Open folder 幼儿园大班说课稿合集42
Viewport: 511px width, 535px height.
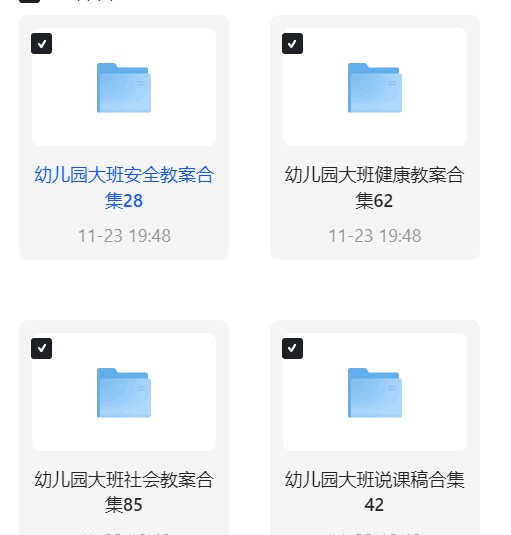pos(375,393)
